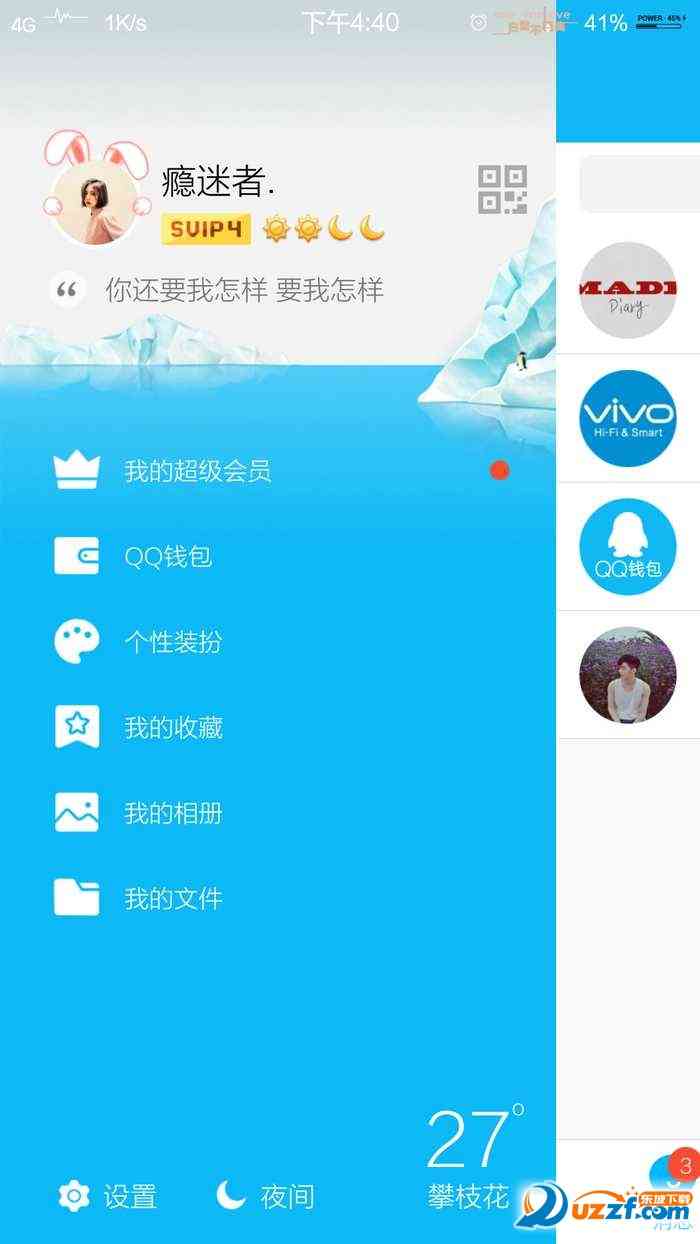Open 设置 settings
This screenshot has width=700, height=1244.
(108, 1196)
